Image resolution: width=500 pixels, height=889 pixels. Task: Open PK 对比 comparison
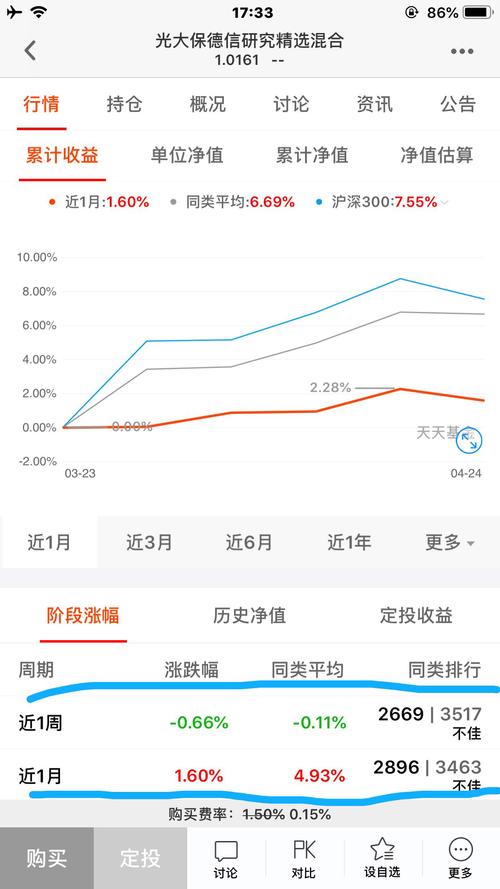[304, 858]
